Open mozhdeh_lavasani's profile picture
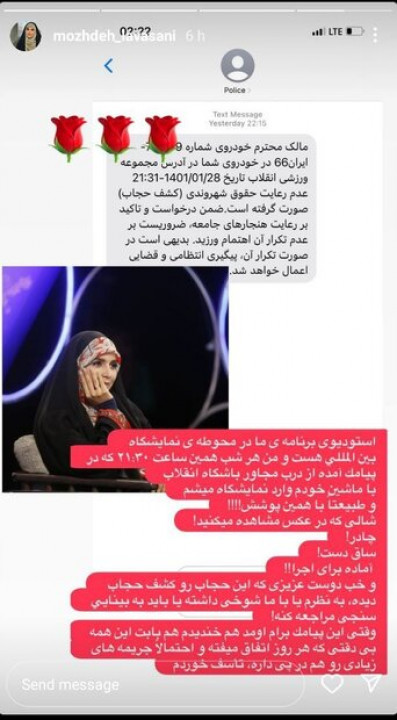 click(x=26, y=36)
